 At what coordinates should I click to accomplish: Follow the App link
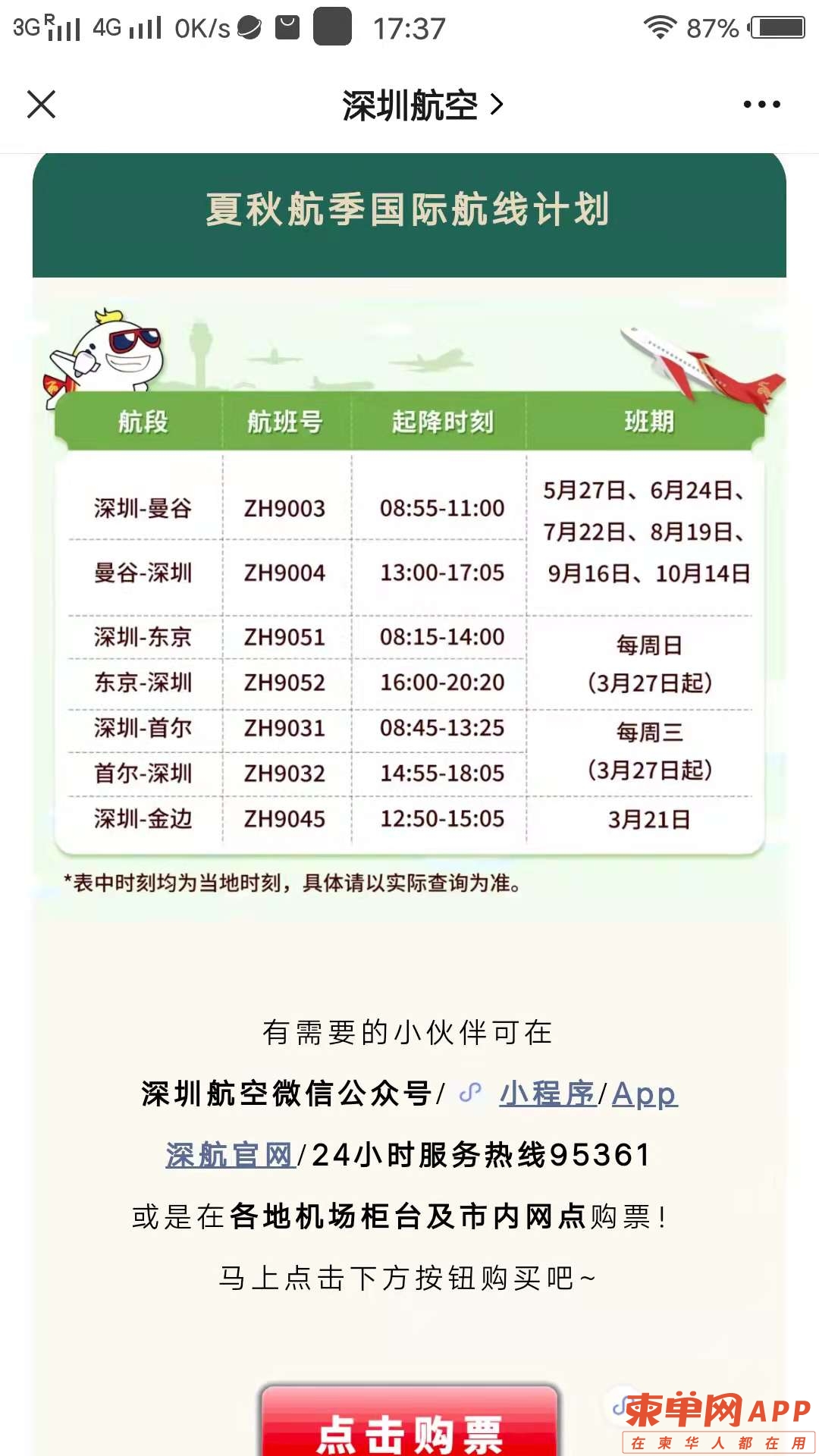point(644,1094)
